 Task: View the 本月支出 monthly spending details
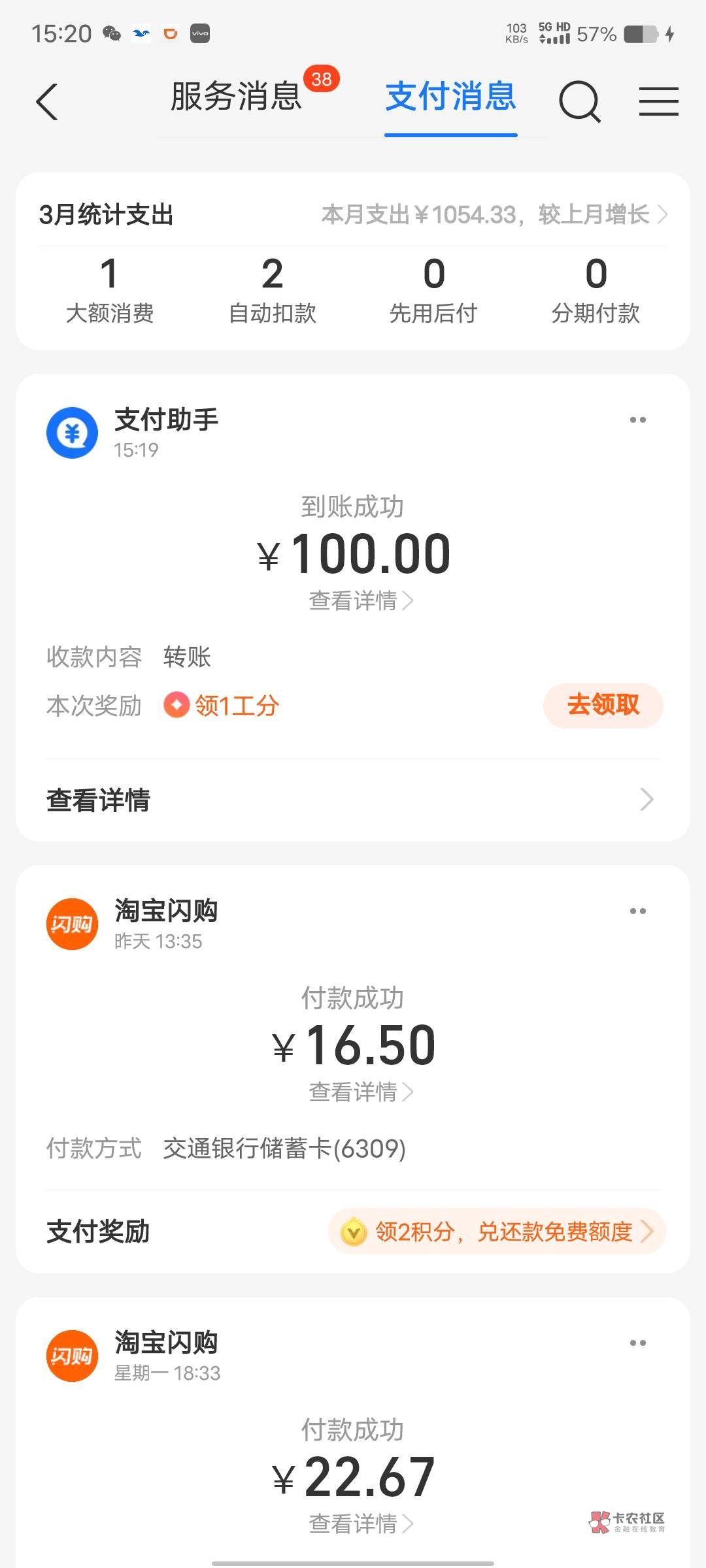tap(494, 214)
